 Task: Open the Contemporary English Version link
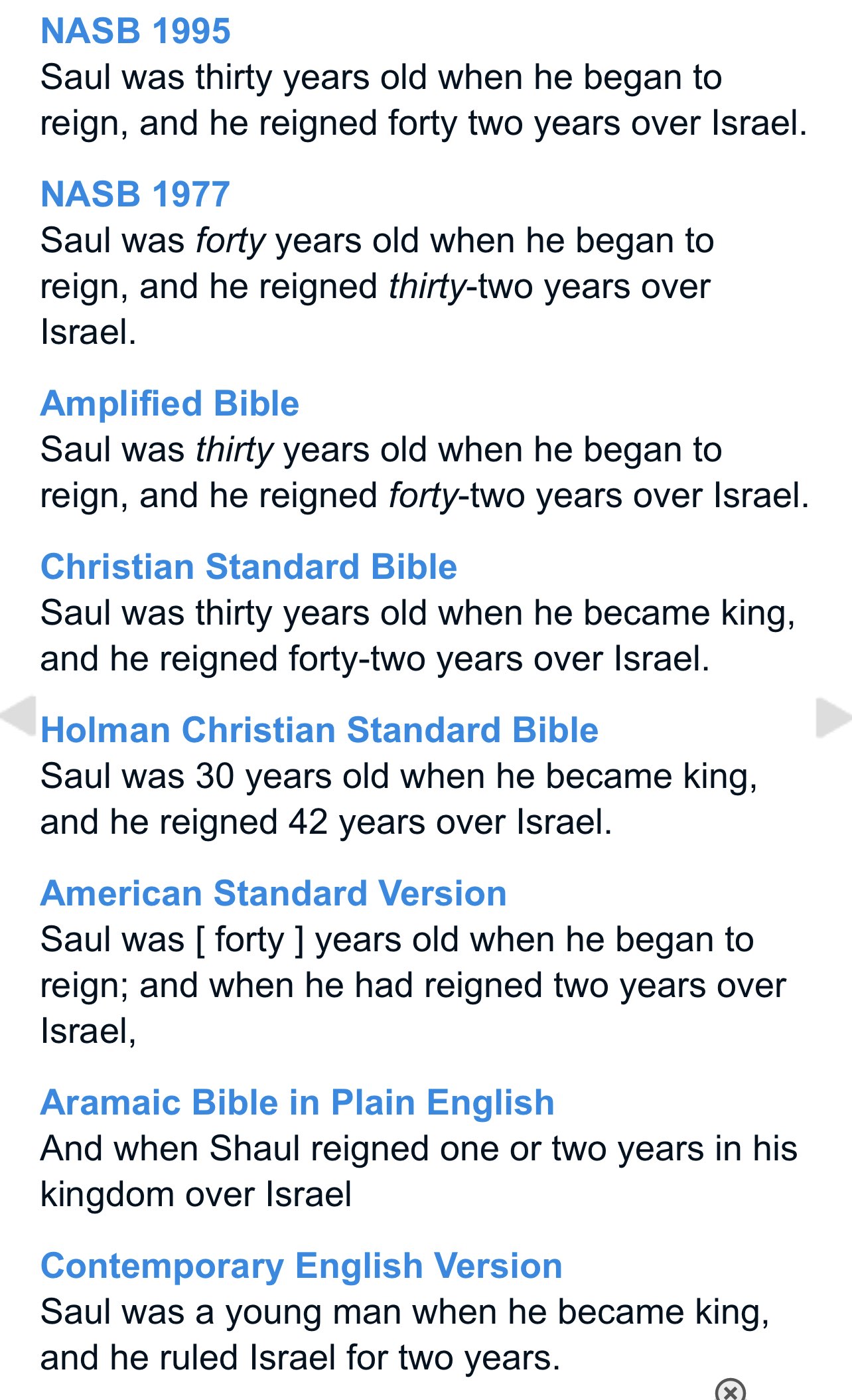pos(301,1266)
